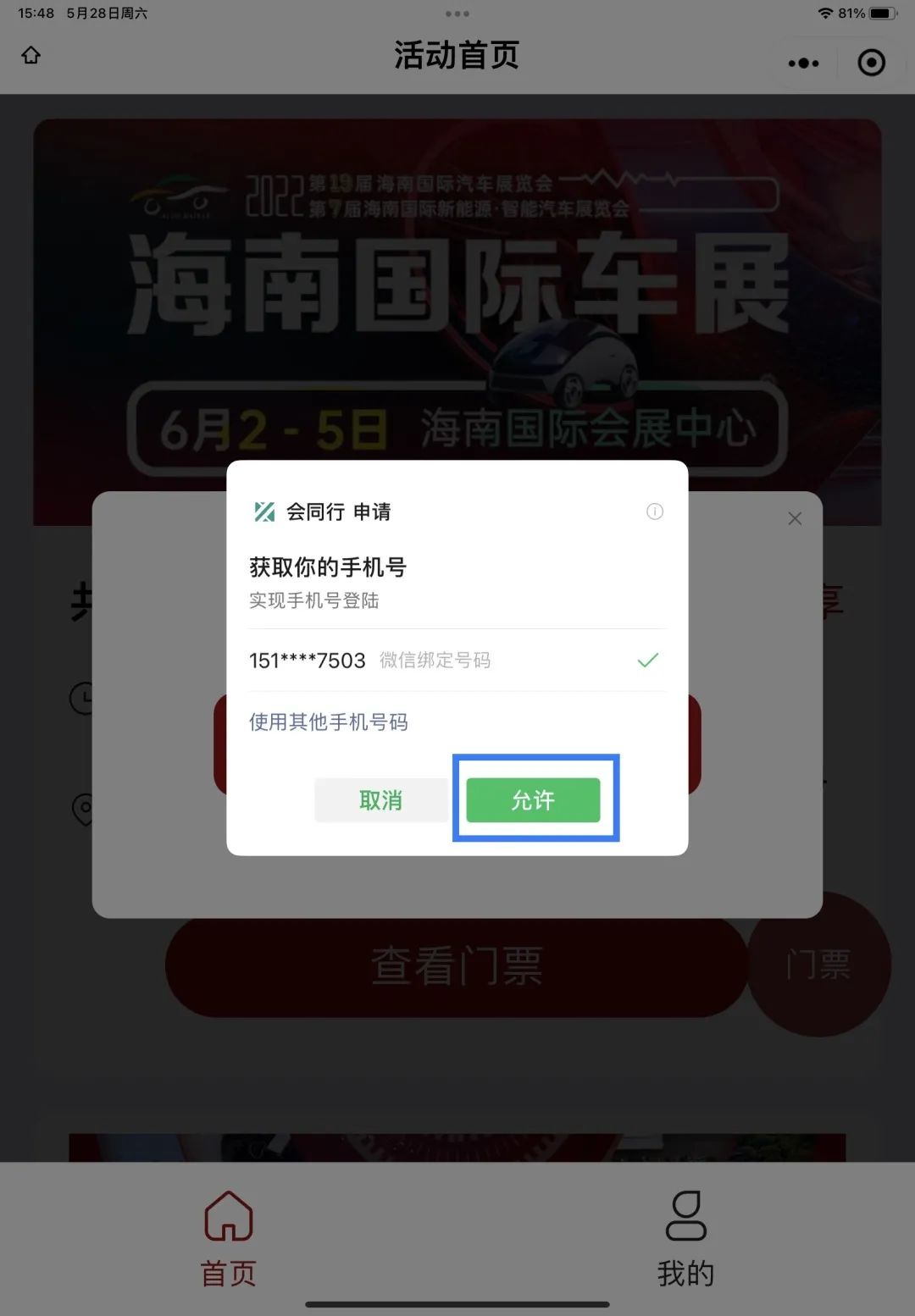Switch to the 我的 tab
Image resolution: width=915 pixels, height=1316 pixels.
click(685, 1238)
